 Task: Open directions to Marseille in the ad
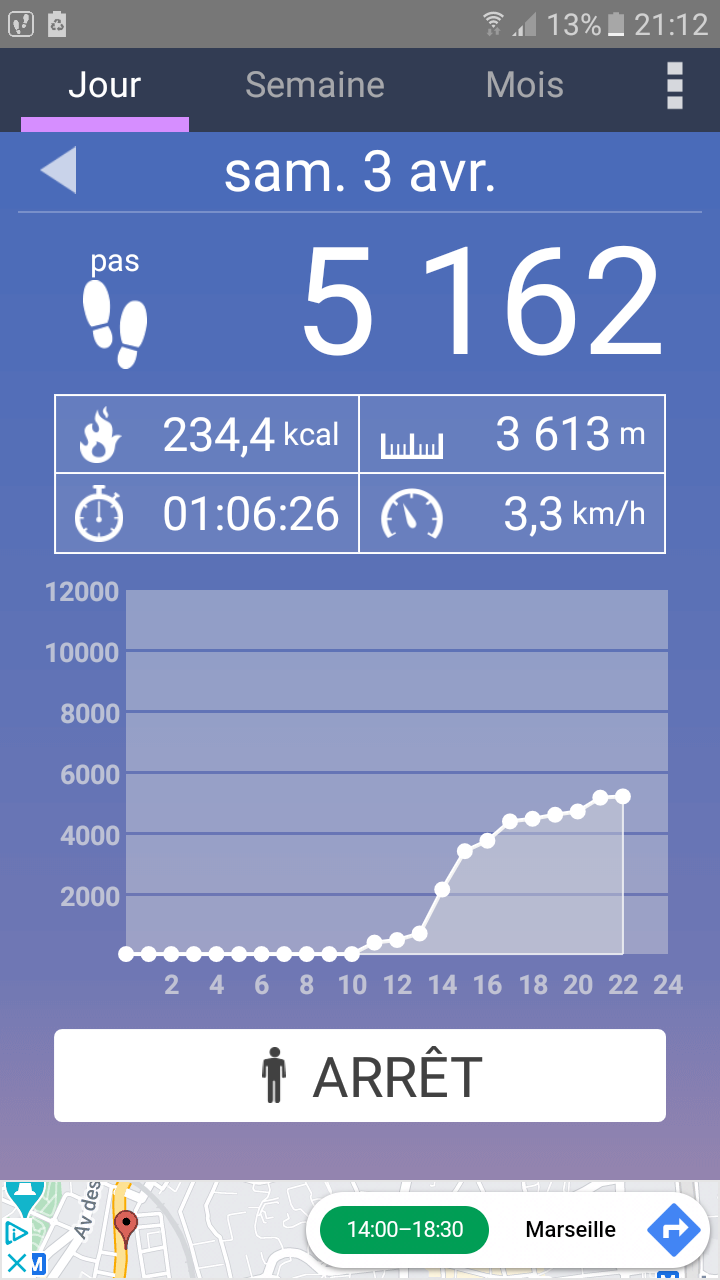click(673, 1229)
